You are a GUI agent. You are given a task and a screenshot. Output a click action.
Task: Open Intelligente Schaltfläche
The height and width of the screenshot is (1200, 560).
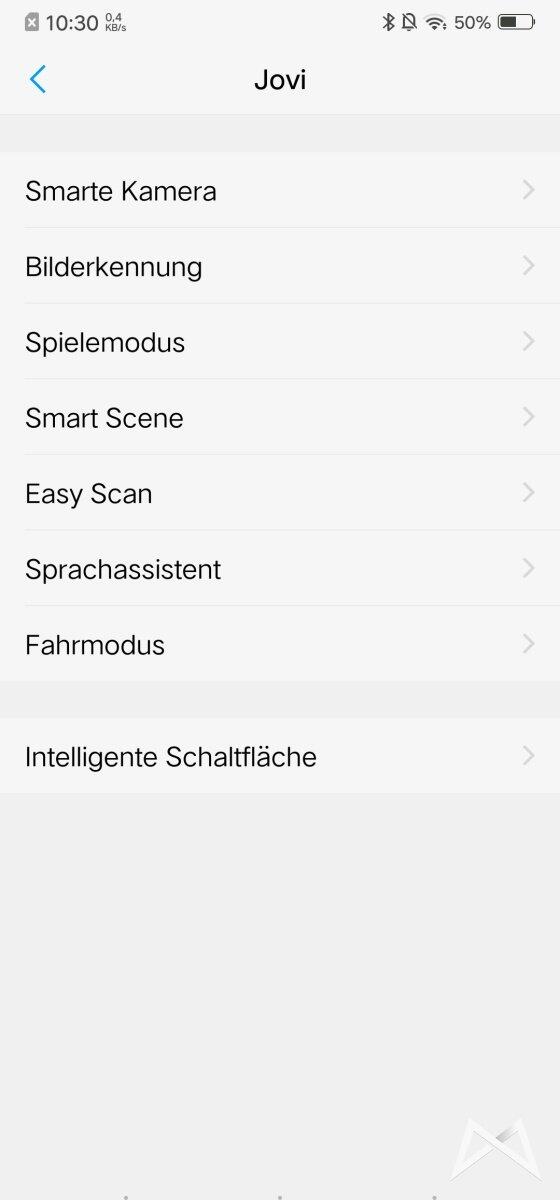(x=280, y=756)
